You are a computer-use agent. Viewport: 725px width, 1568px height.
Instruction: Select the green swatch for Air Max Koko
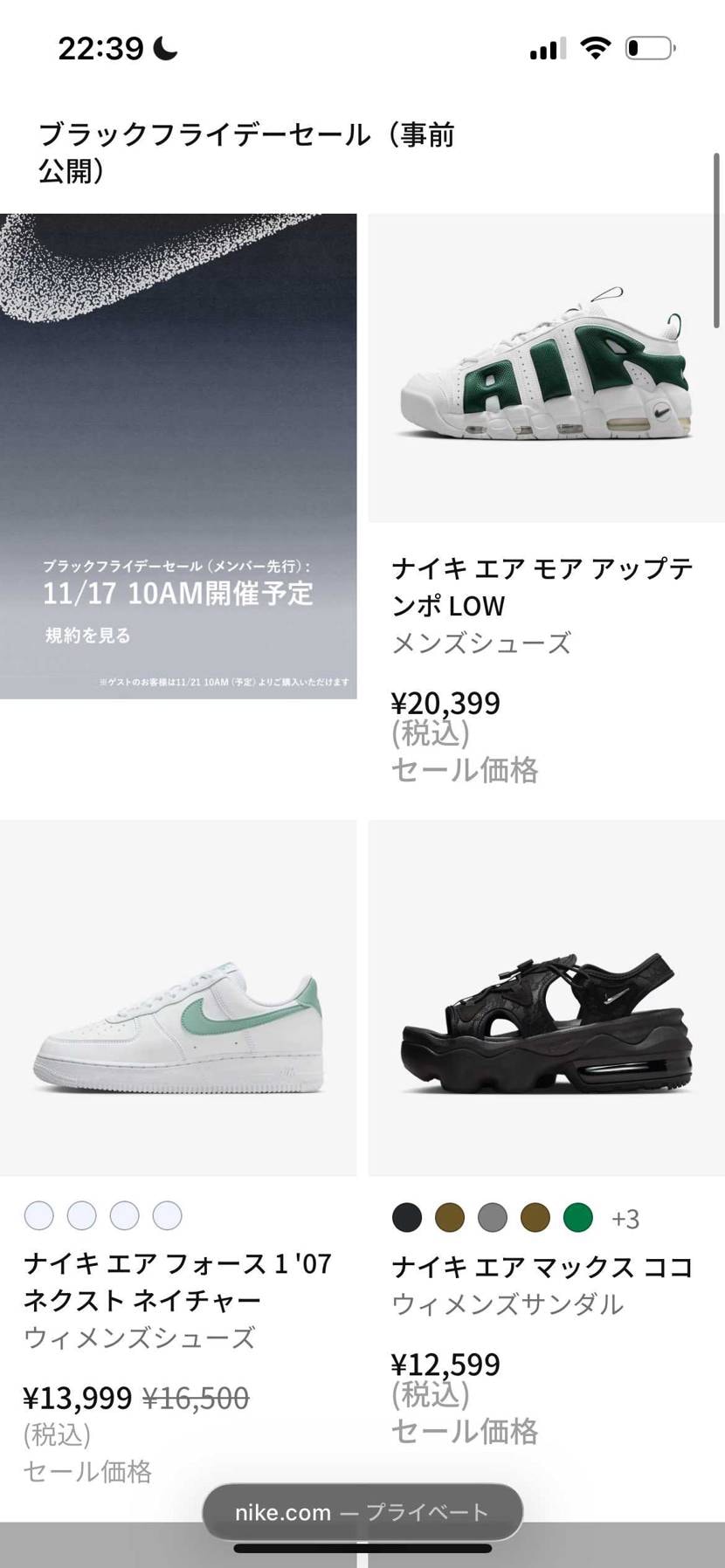click(x=578, y=1217)
